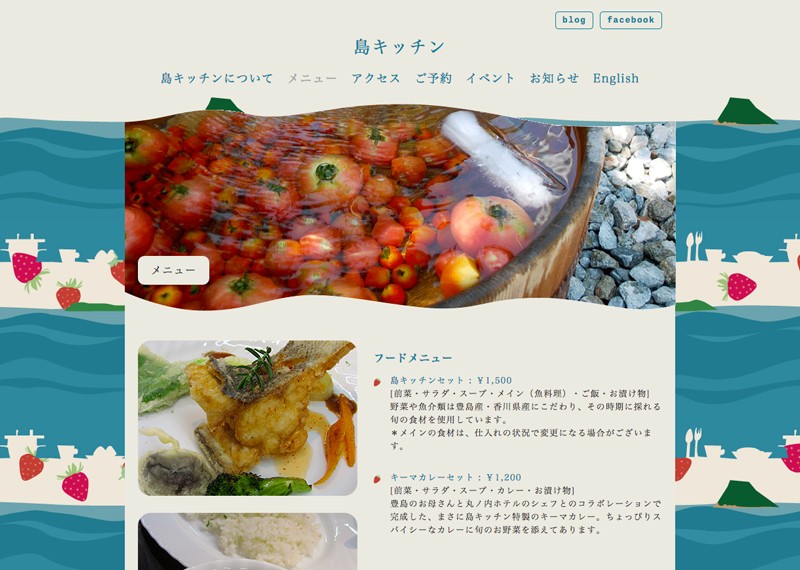Open the facebook link

pyautogui.click(x=630, y=20)
